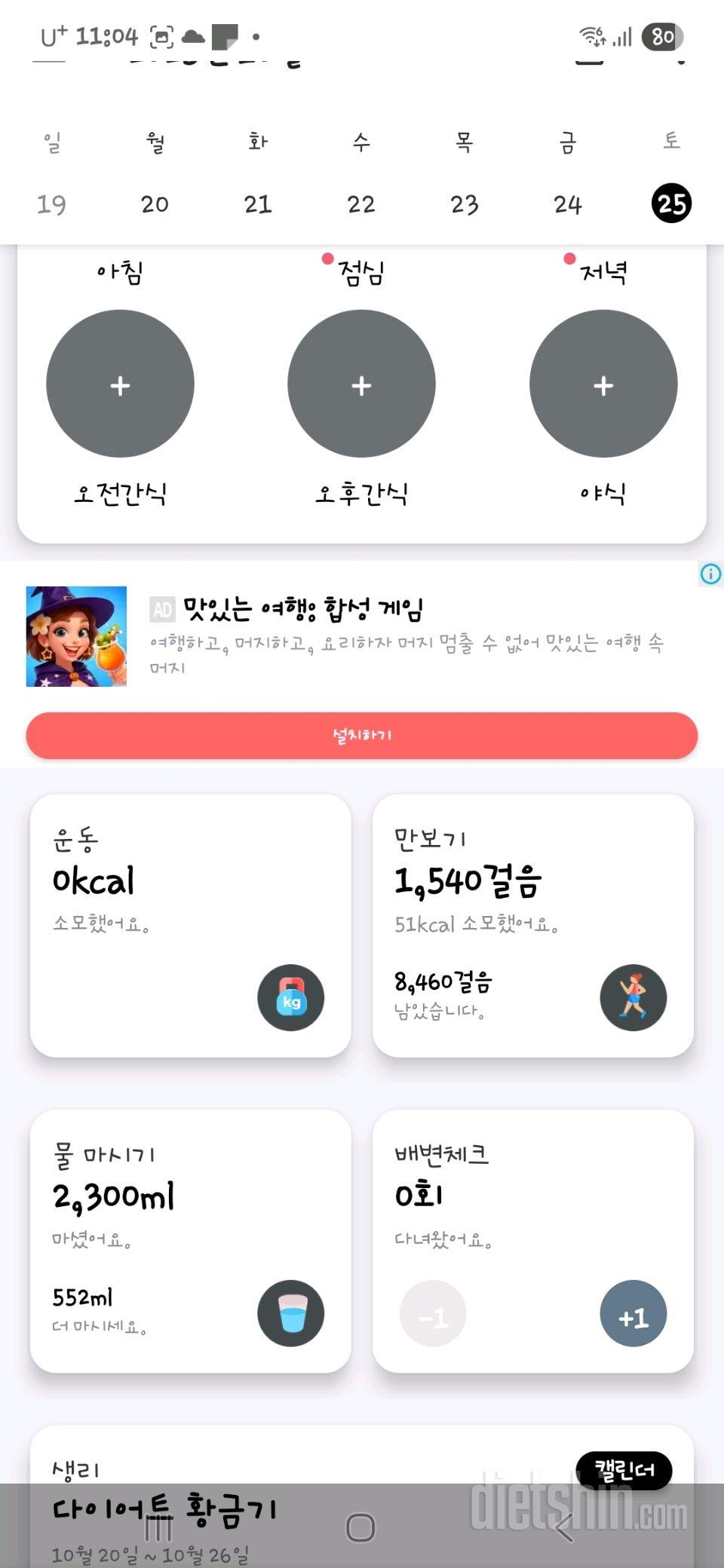The image size is (724, 1568).
Task: Select date 24 in the week calendar
Action: [x=568, y=204]
